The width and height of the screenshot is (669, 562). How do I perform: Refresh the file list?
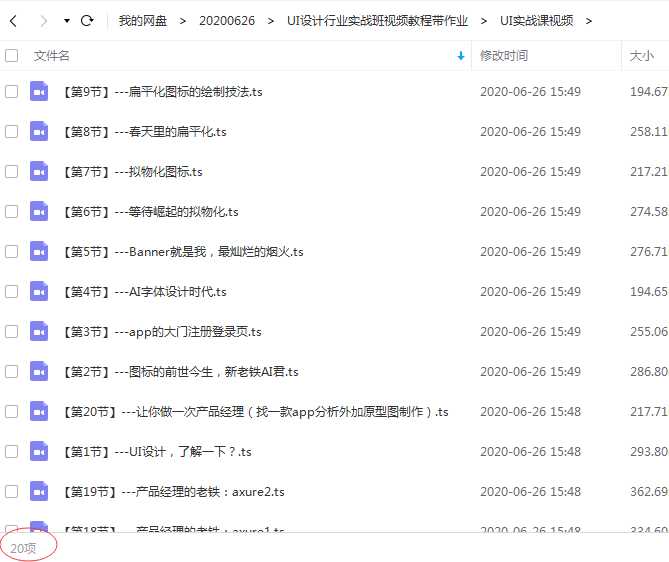pyautogui.click(x=87, y=20)
